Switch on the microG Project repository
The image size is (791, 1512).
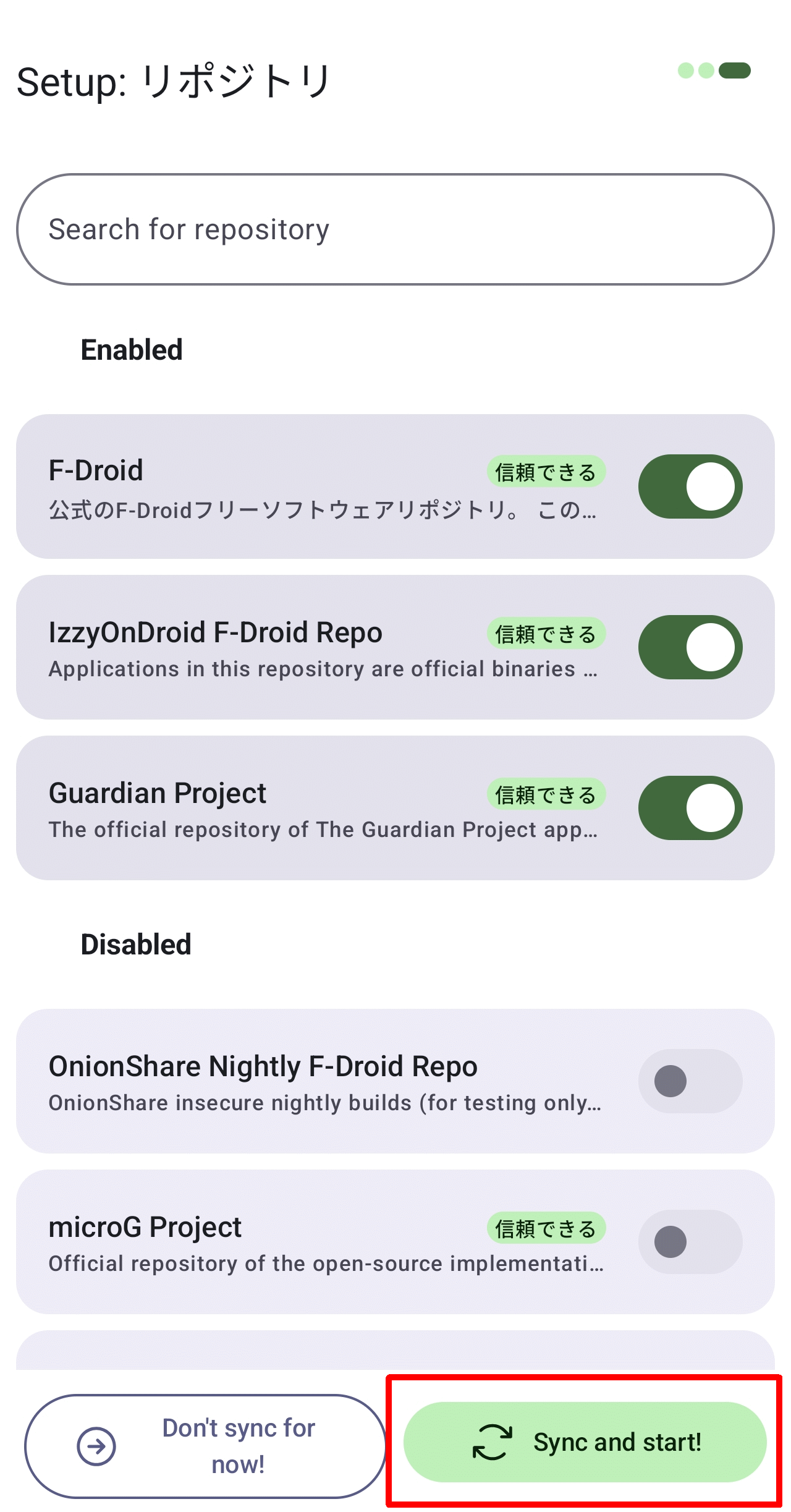coord(690,1242)
